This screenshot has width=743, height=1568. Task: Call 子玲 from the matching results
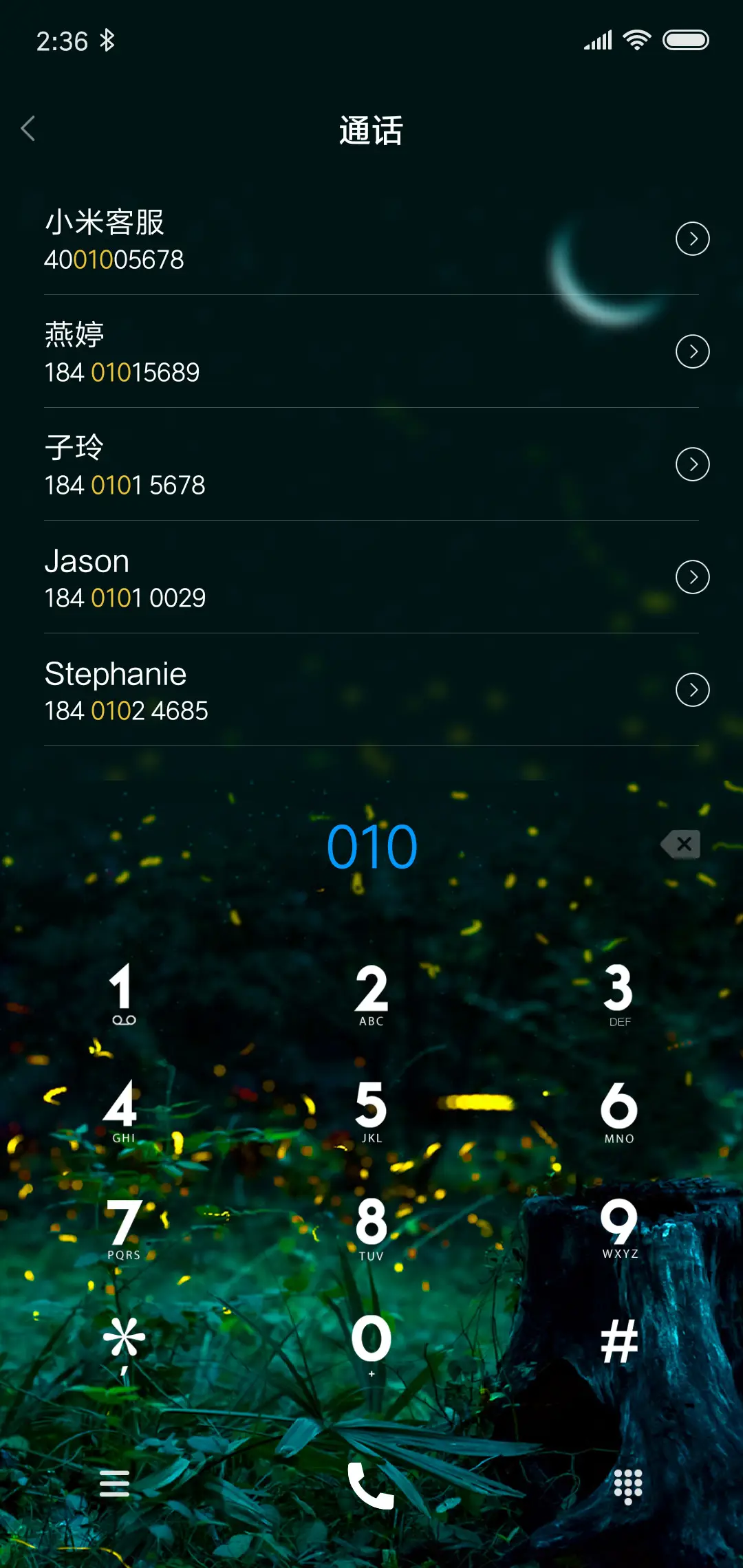pos(275,465)
